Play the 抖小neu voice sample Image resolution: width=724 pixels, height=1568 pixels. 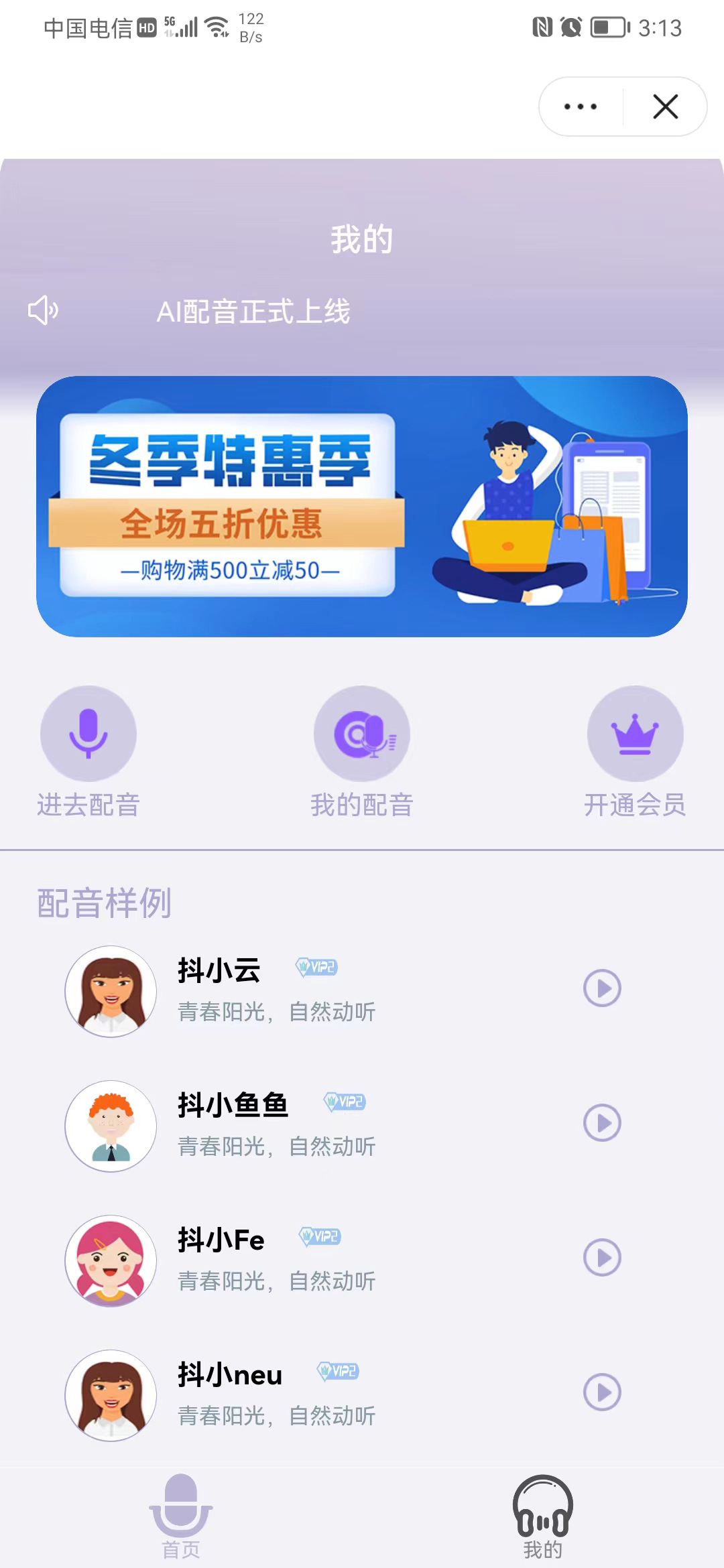[602, 1392]
